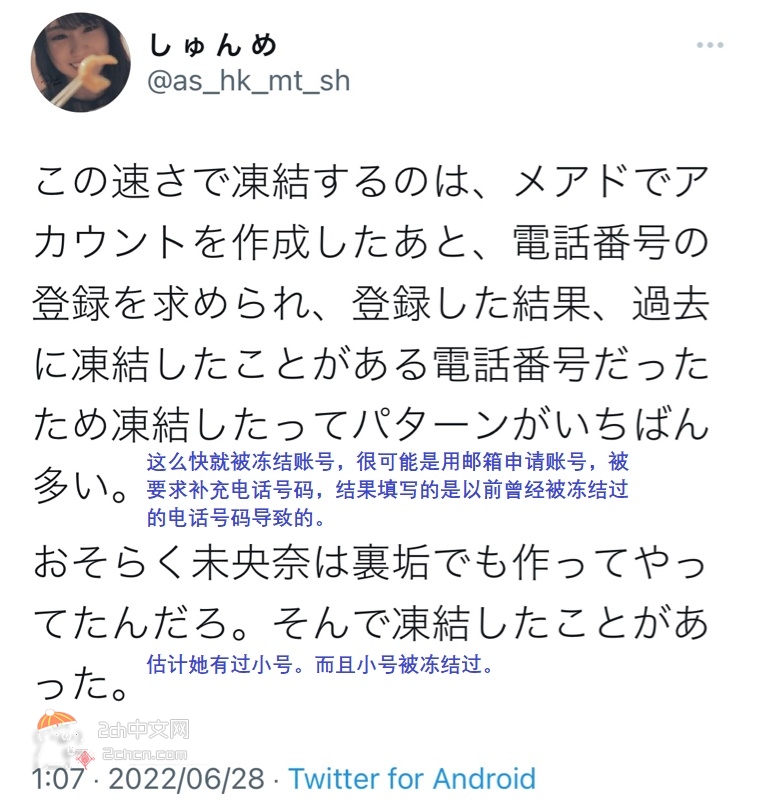Open the tweet's overflow menu
The image size is (759, 800).
pos(710,46)
